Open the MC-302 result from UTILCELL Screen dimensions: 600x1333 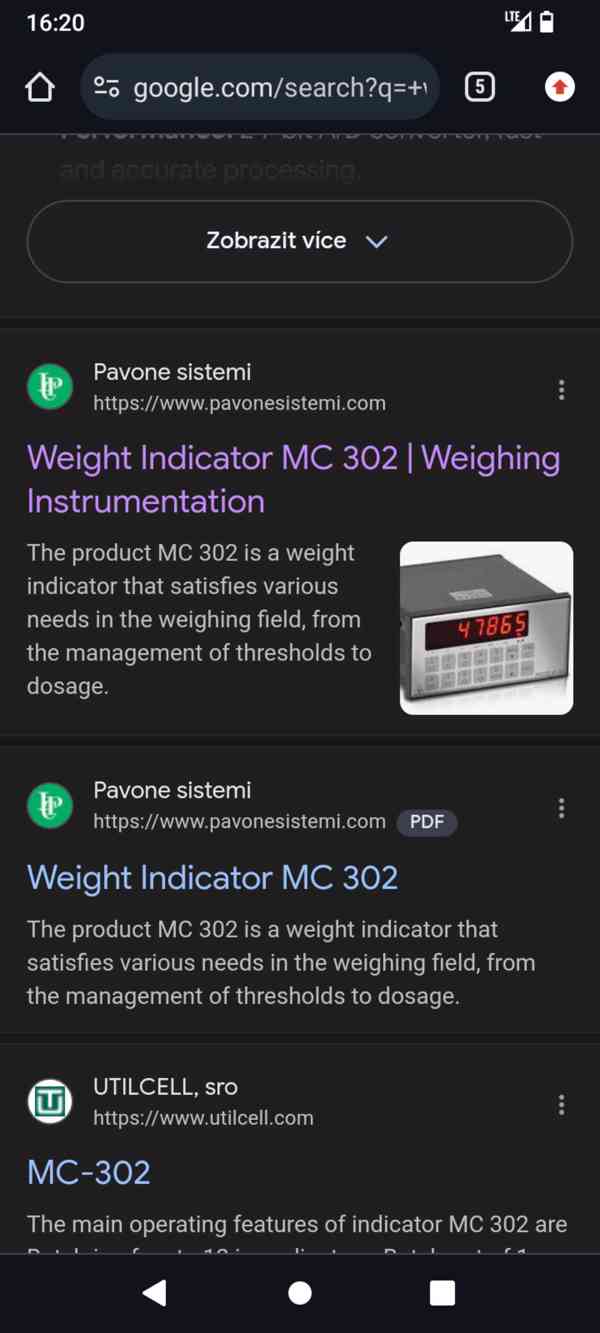pyautogui.click(x=89, y=1172)
